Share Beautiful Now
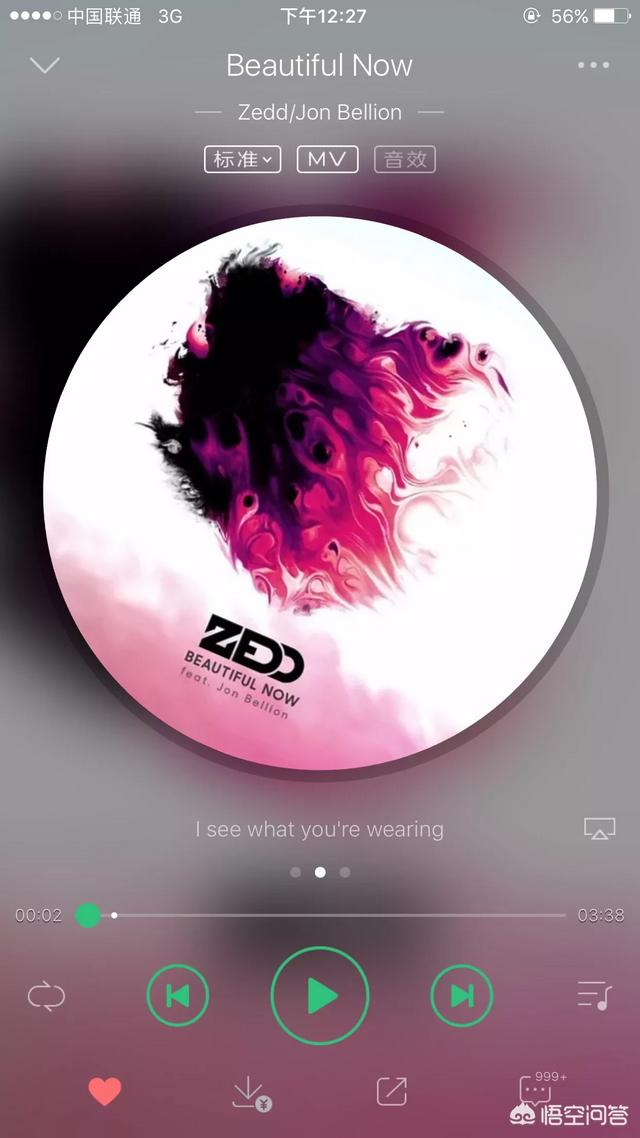Viewport: 640px width, 1138px height. pos(391,1091)
